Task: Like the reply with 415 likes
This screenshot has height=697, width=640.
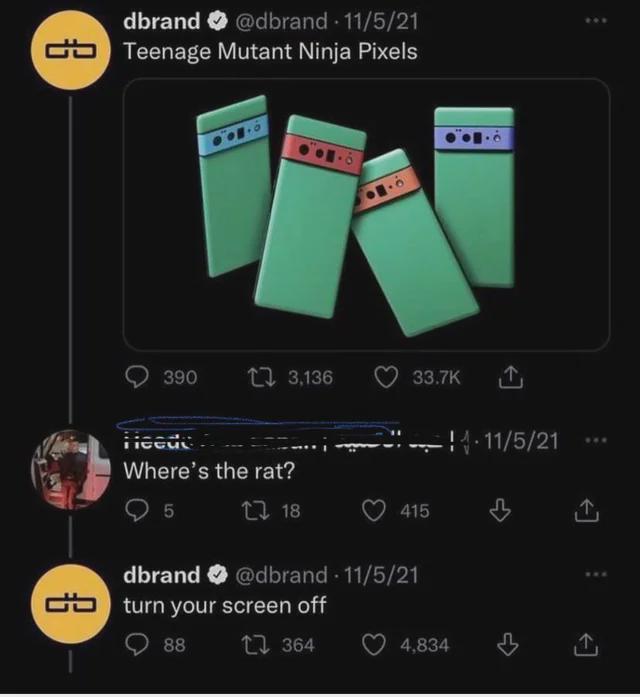Action: (374, 511)
